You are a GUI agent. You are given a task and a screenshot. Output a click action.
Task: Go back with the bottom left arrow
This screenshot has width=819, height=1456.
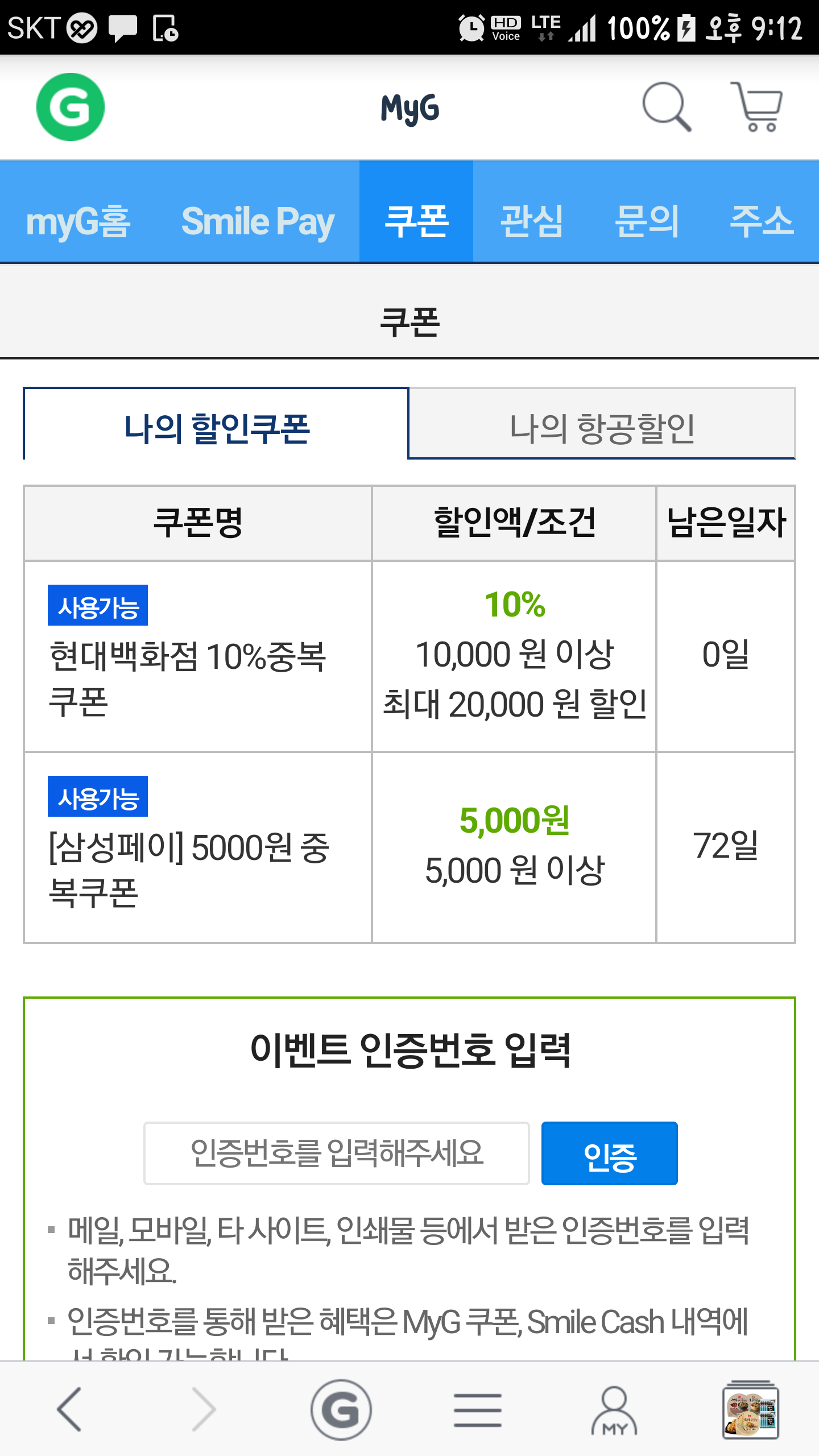tap(69, 1409)
